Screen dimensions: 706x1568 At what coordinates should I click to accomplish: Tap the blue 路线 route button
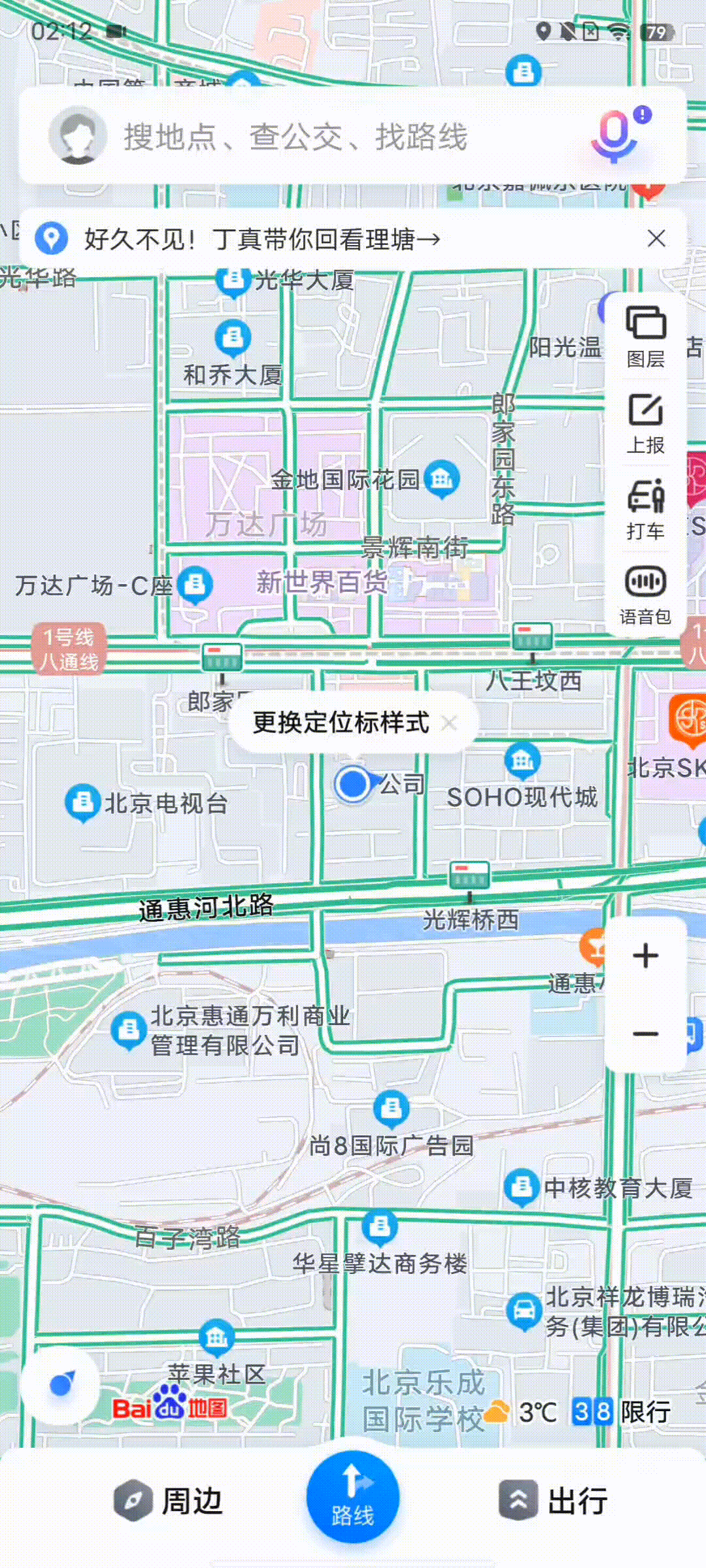tap(353, 1497)
